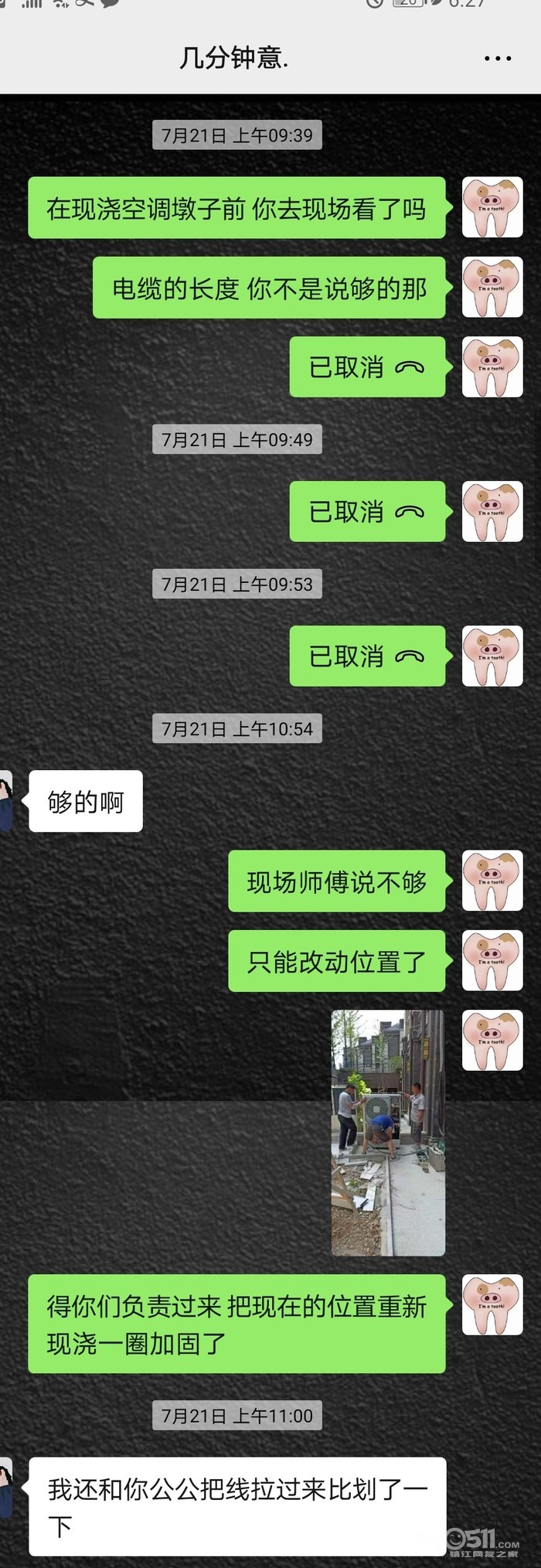
Task: Open the shared construction site photo
Action: point(388,1133)
